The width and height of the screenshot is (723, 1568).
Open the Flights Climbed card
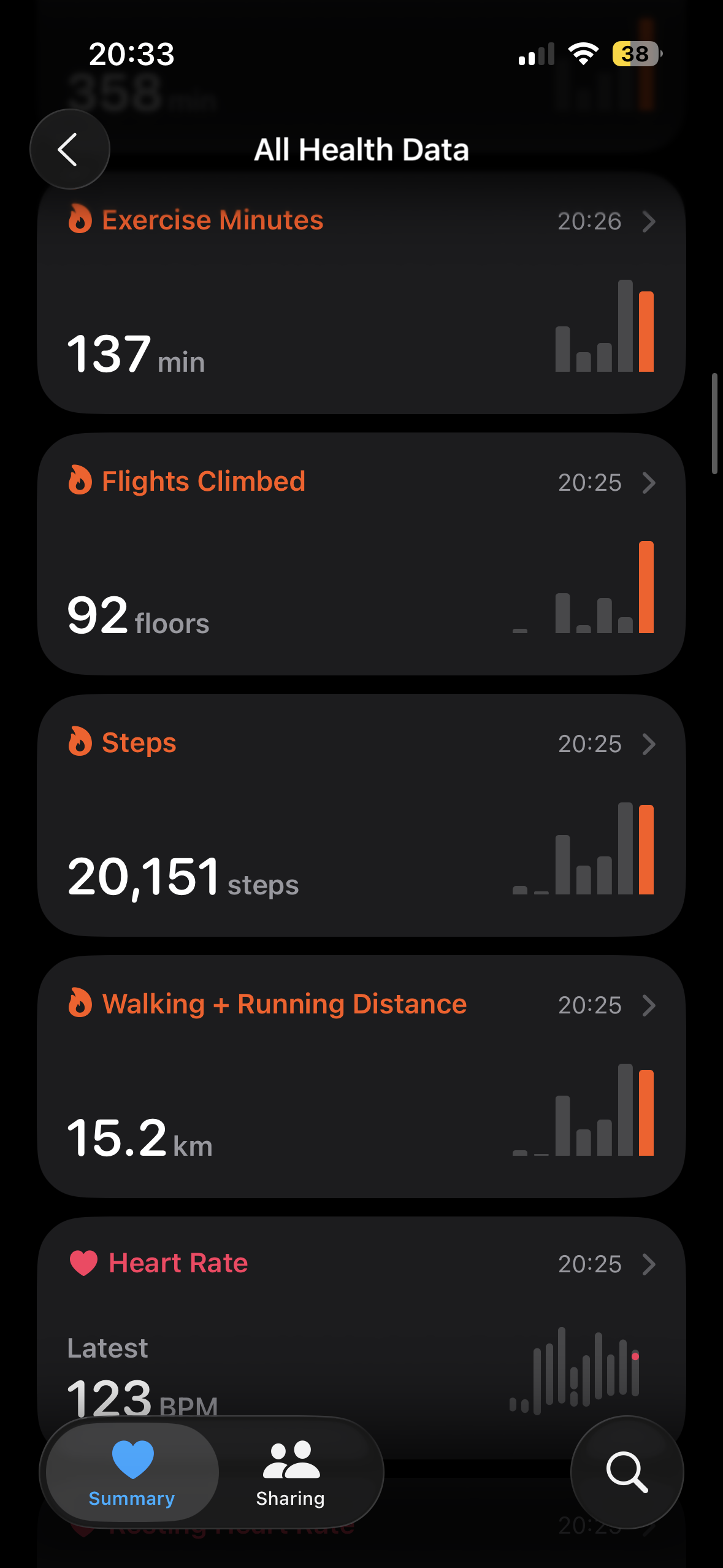(x=361, y=554)
